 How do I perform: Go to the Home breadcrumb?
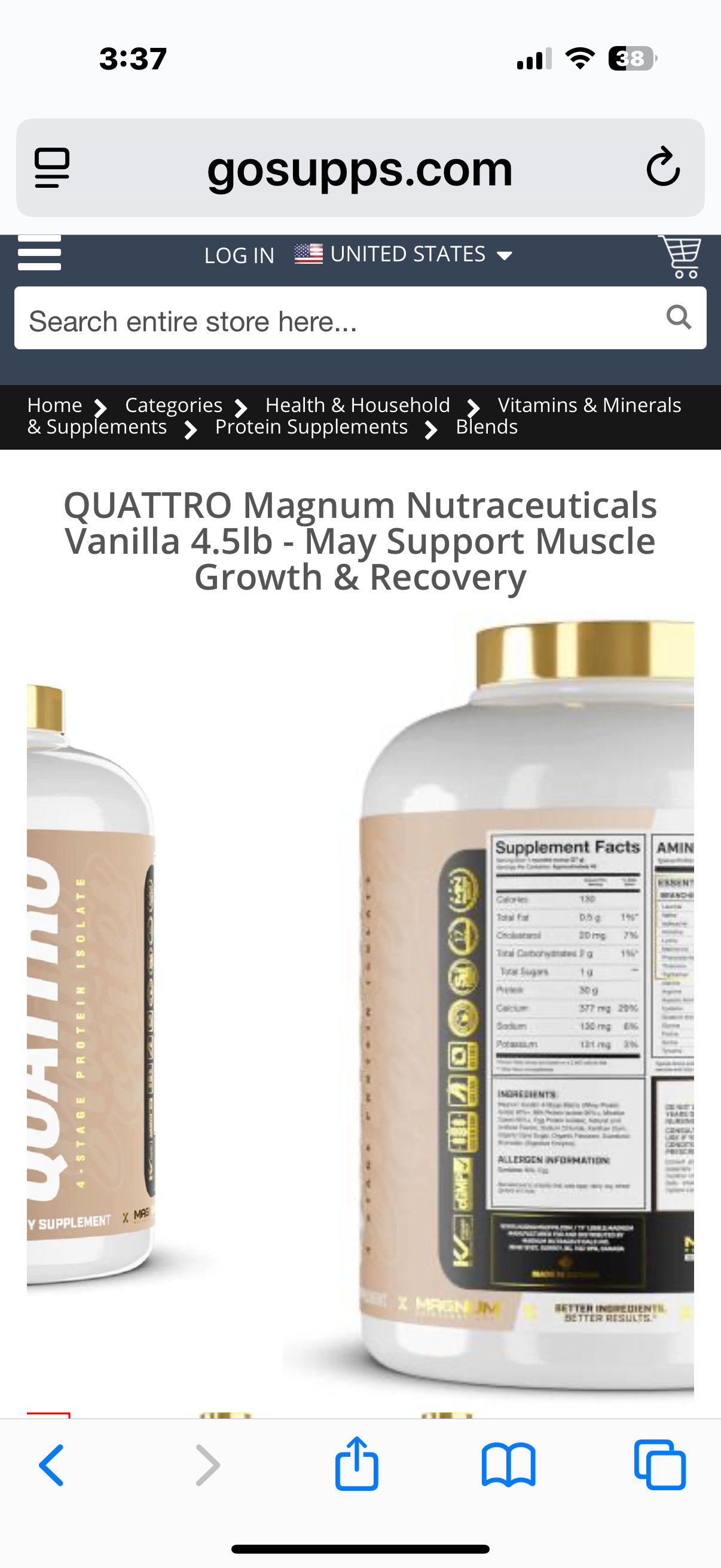pyautogui.click(x=55, y=405)
